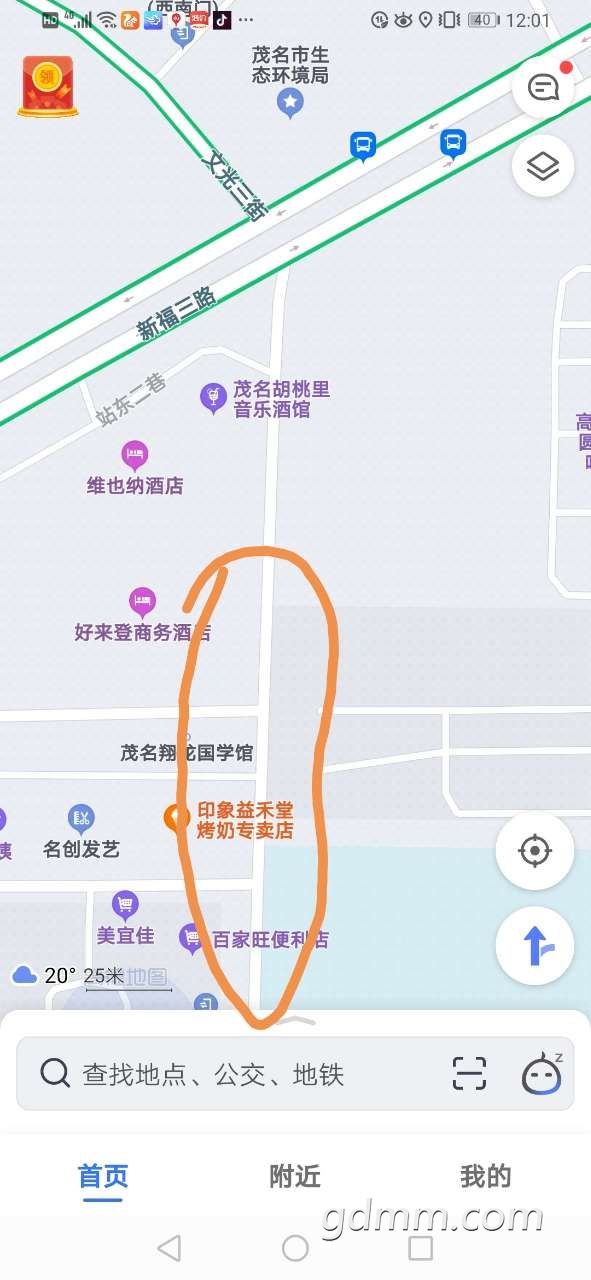Open the scan code icon in search bar
The height and width of the screenshot is (1280, 591).
click(x=469, y=1073)
